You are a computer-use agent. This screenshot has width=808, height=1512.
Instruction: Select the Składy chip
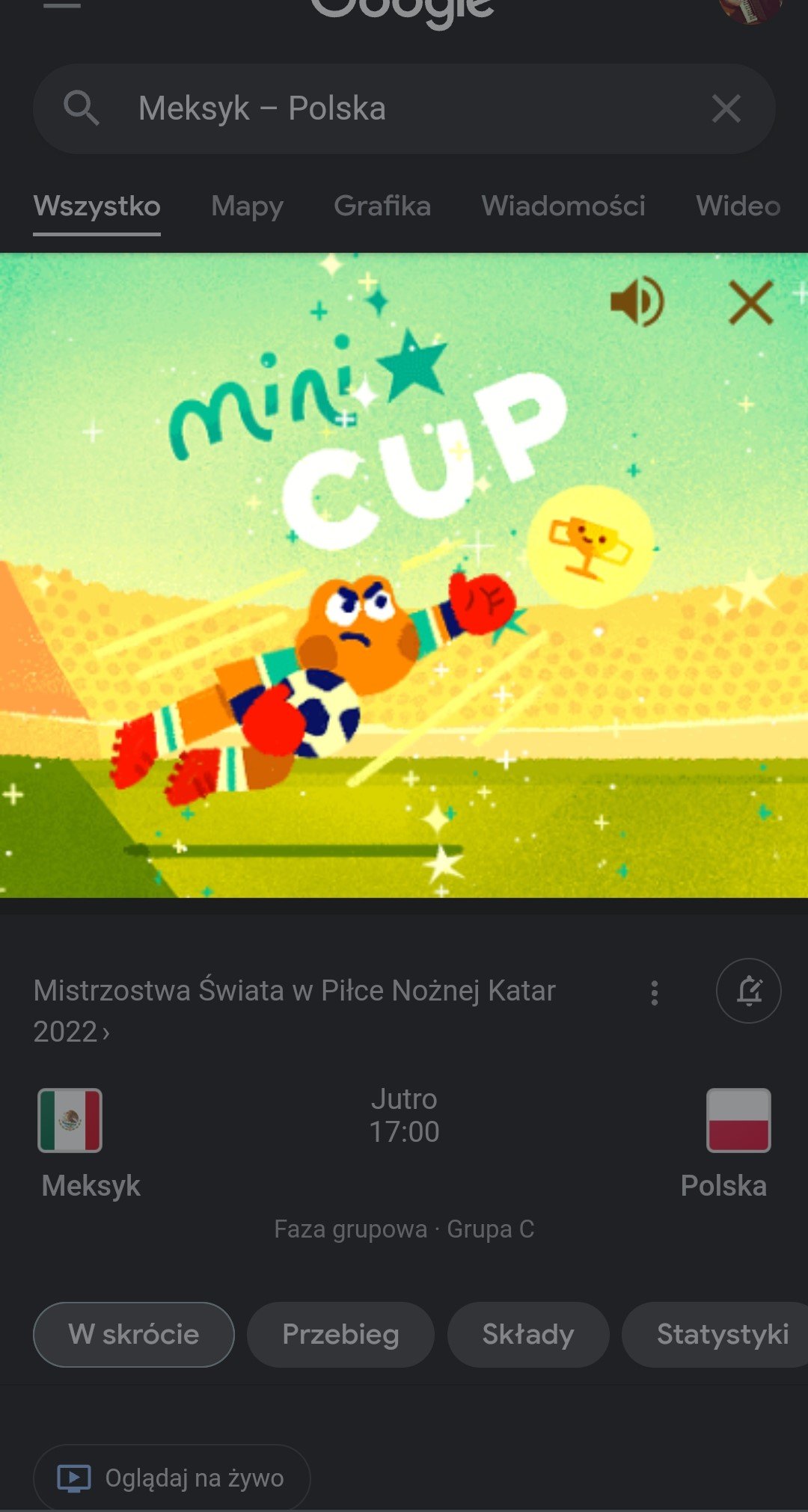pyautogui.click(x=528, y=1335)
